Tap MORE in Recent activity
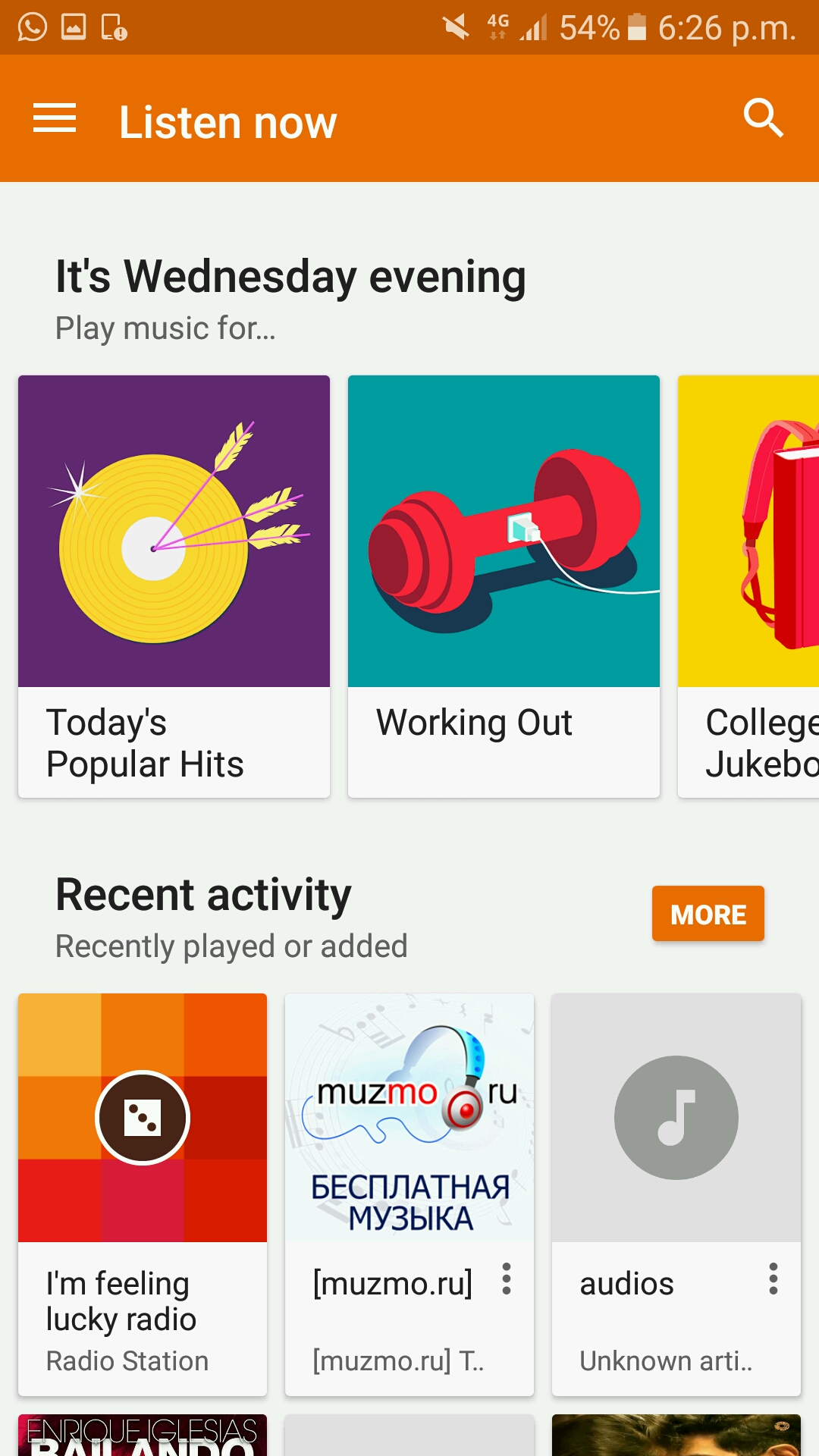Screen dimensions: 819x1456 click(x=708, y=914)
